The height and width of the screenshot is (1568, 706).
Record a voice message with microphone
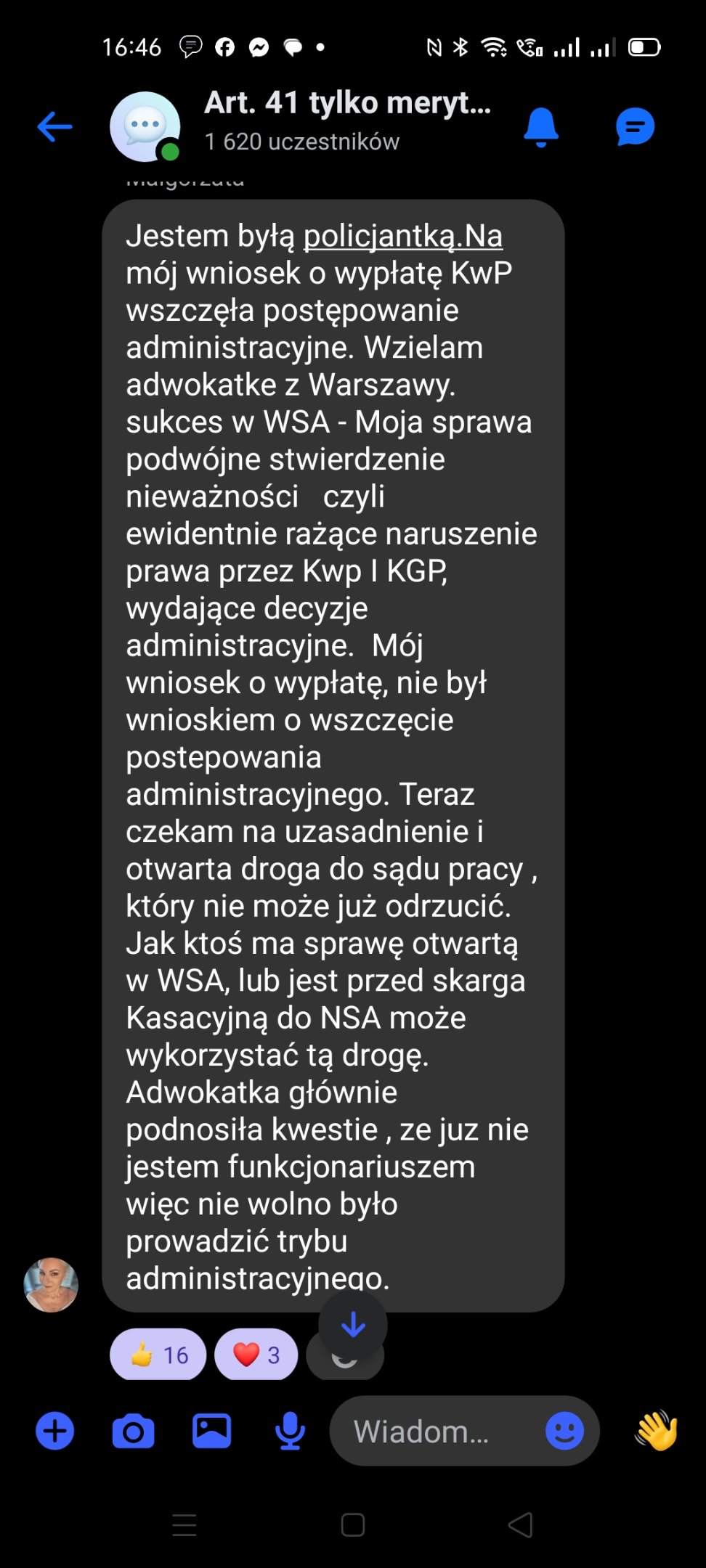(290, 1432)
